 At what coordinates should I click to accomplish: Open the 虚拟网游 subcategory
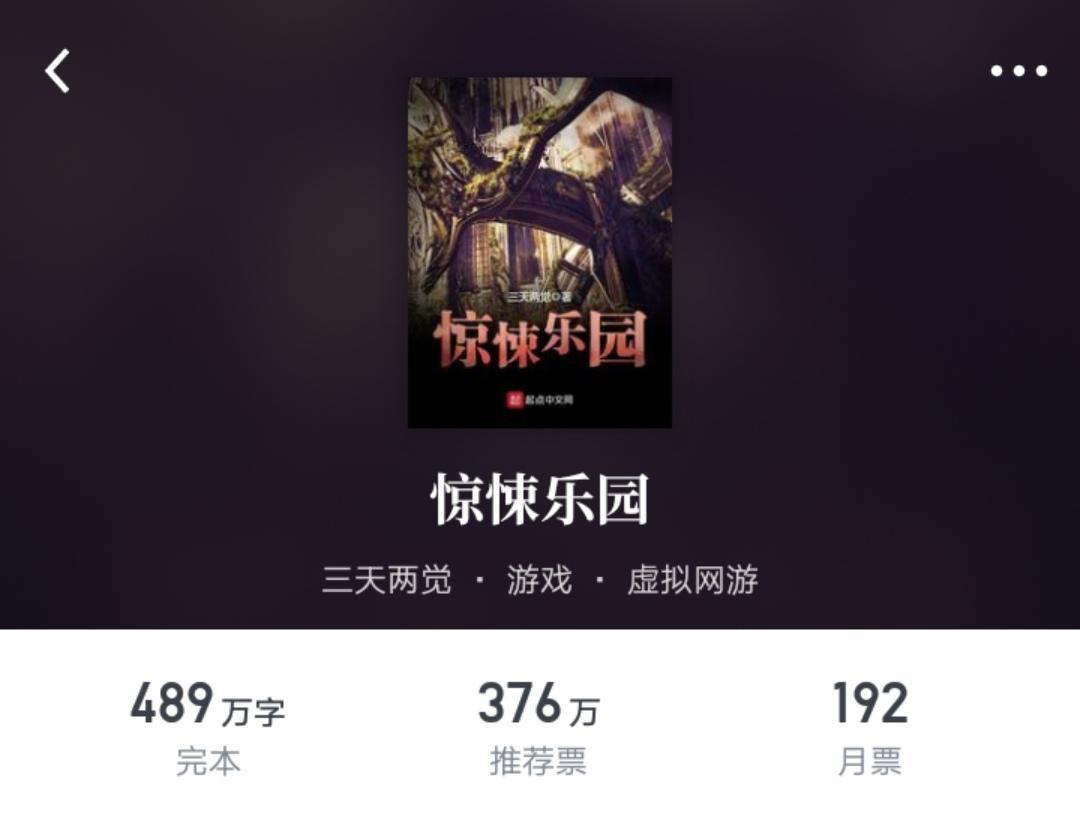click(692, 580)
